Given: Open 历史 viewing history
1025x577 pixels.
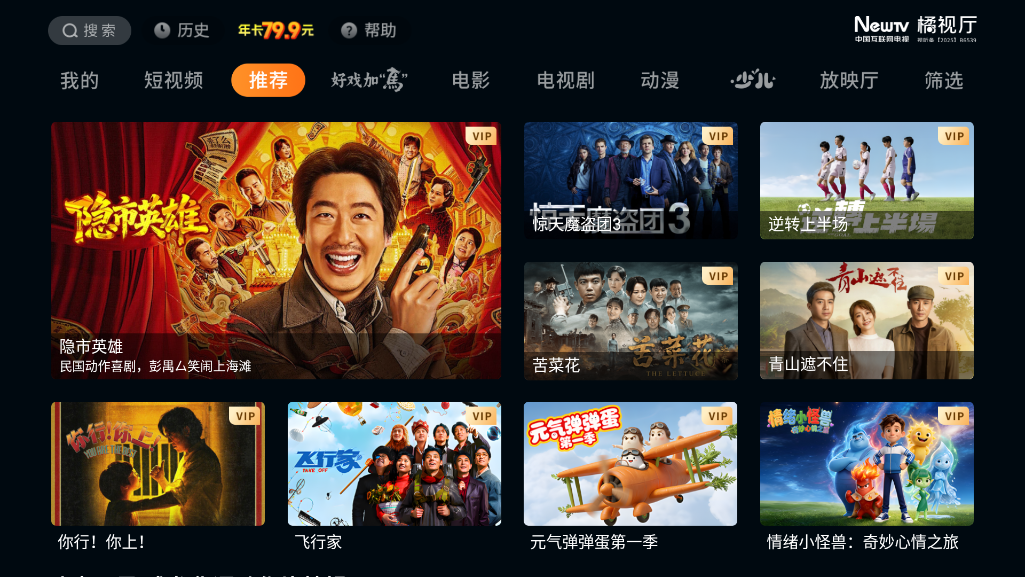Looking at the screenshot, I should (182, 30).
